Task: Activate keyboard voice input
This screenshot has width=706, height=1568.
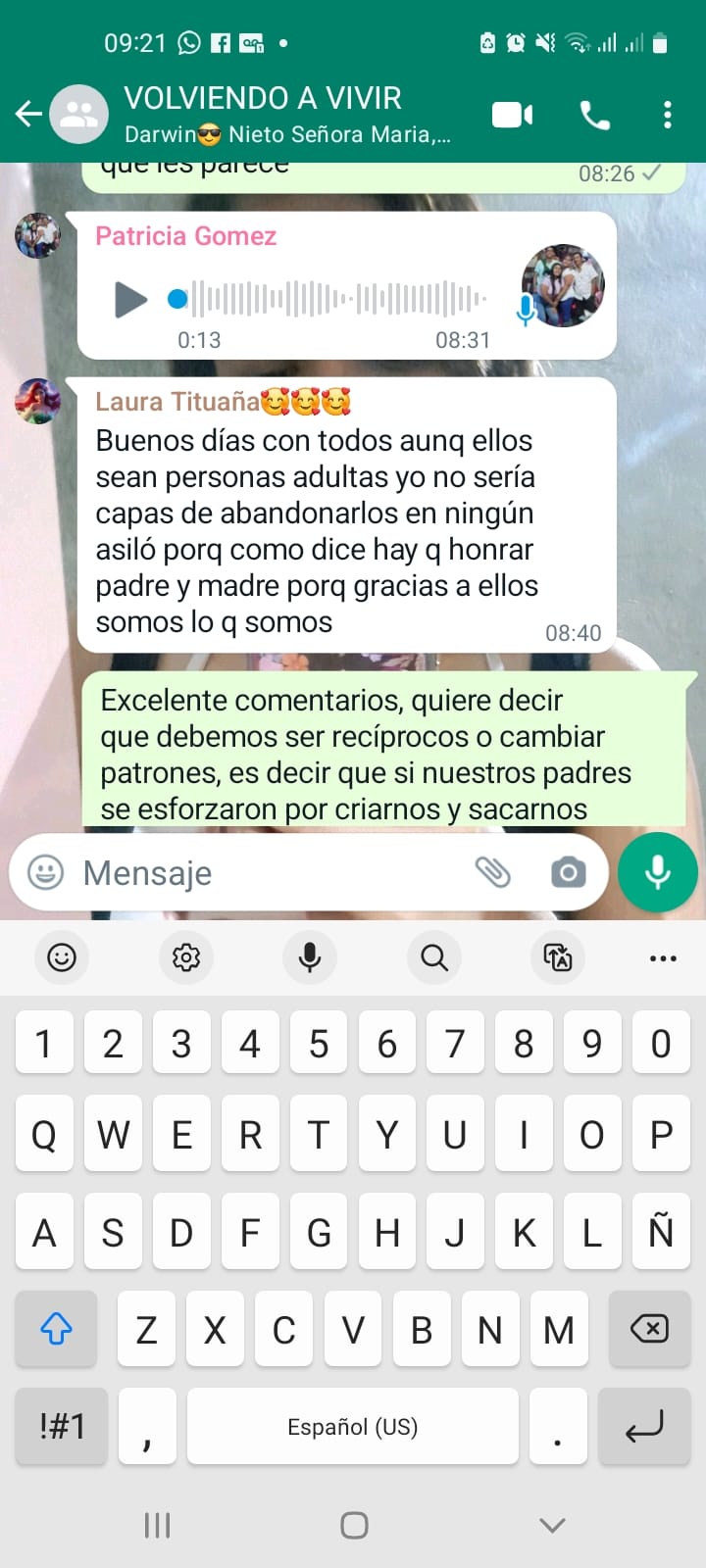Action: pos(310,957)
